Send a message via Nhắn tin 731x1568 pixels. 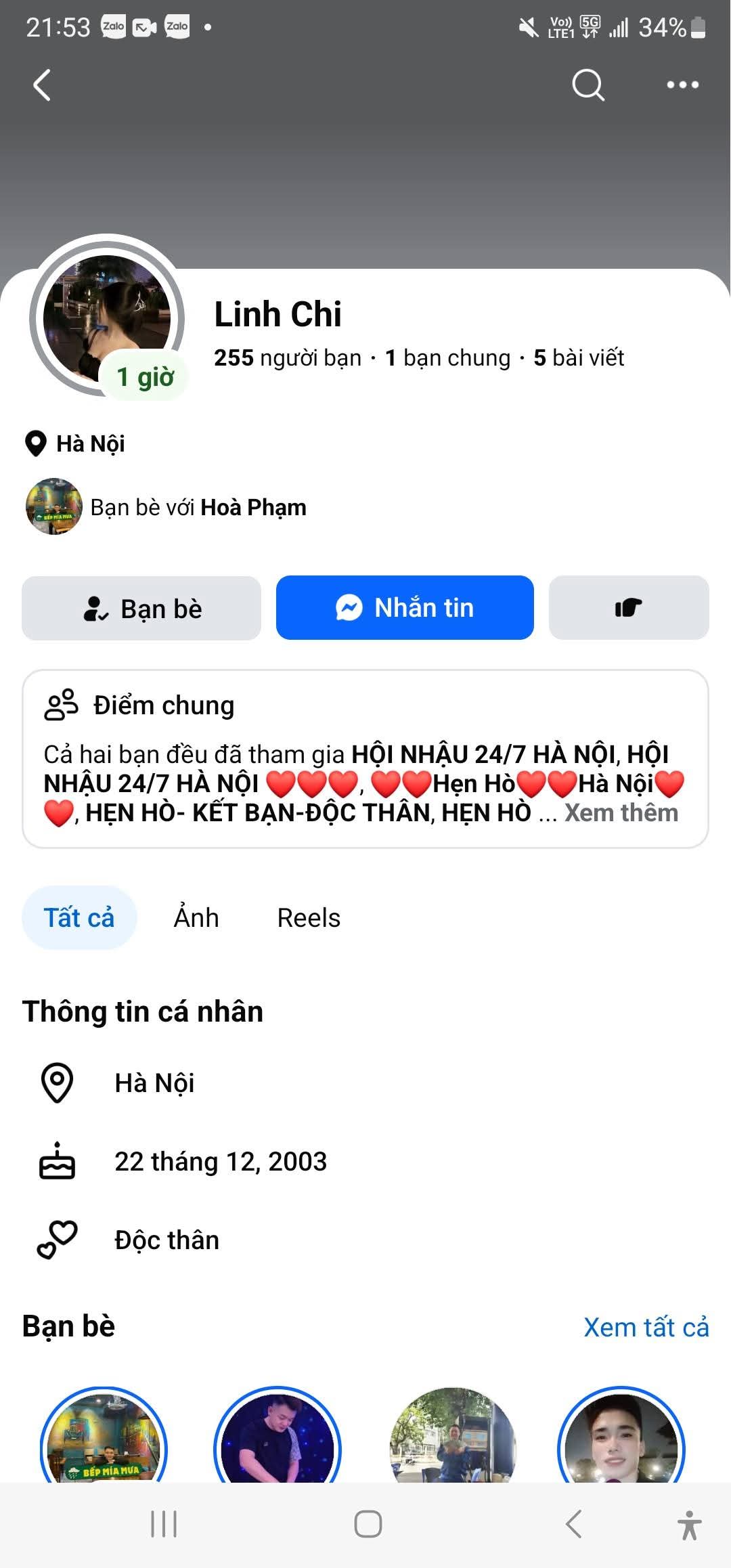[405, 608]
